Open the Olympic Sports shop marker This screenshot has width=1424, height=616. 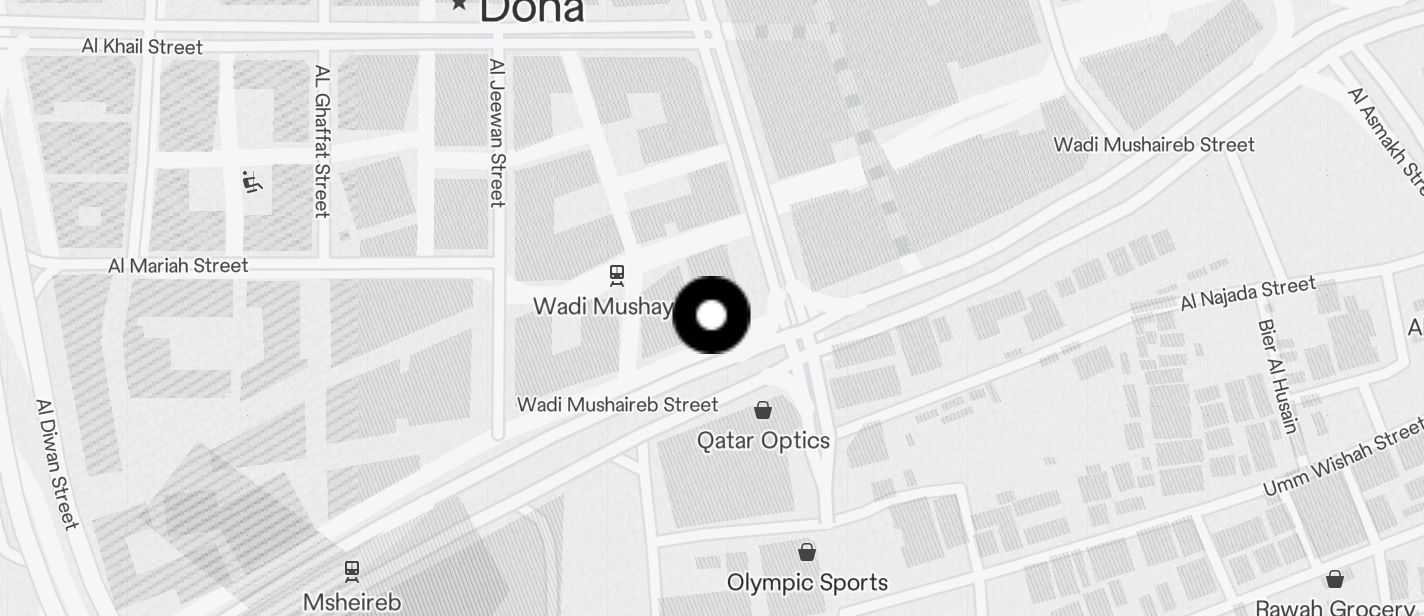coord(807,552)
